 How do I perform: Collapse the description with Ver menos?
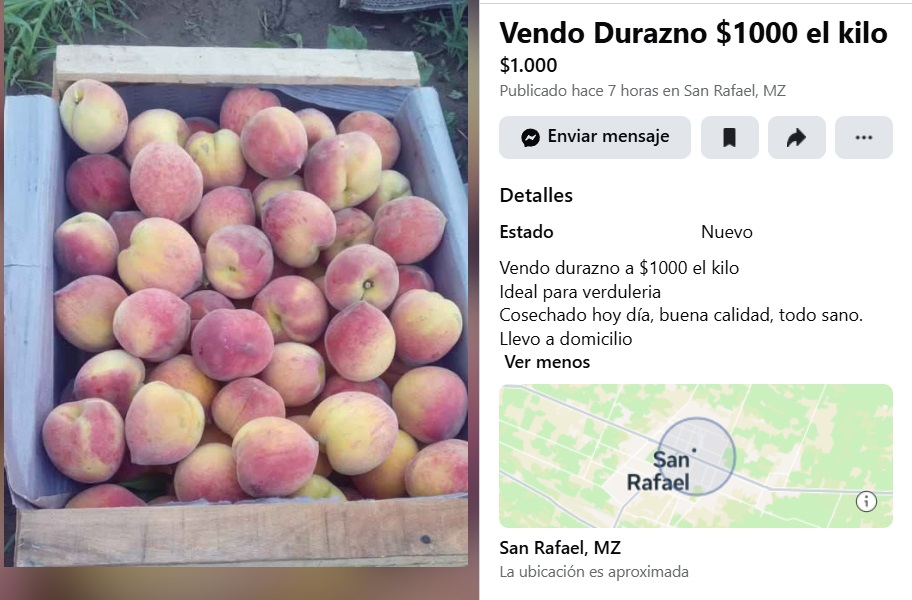tap(547, 362)
